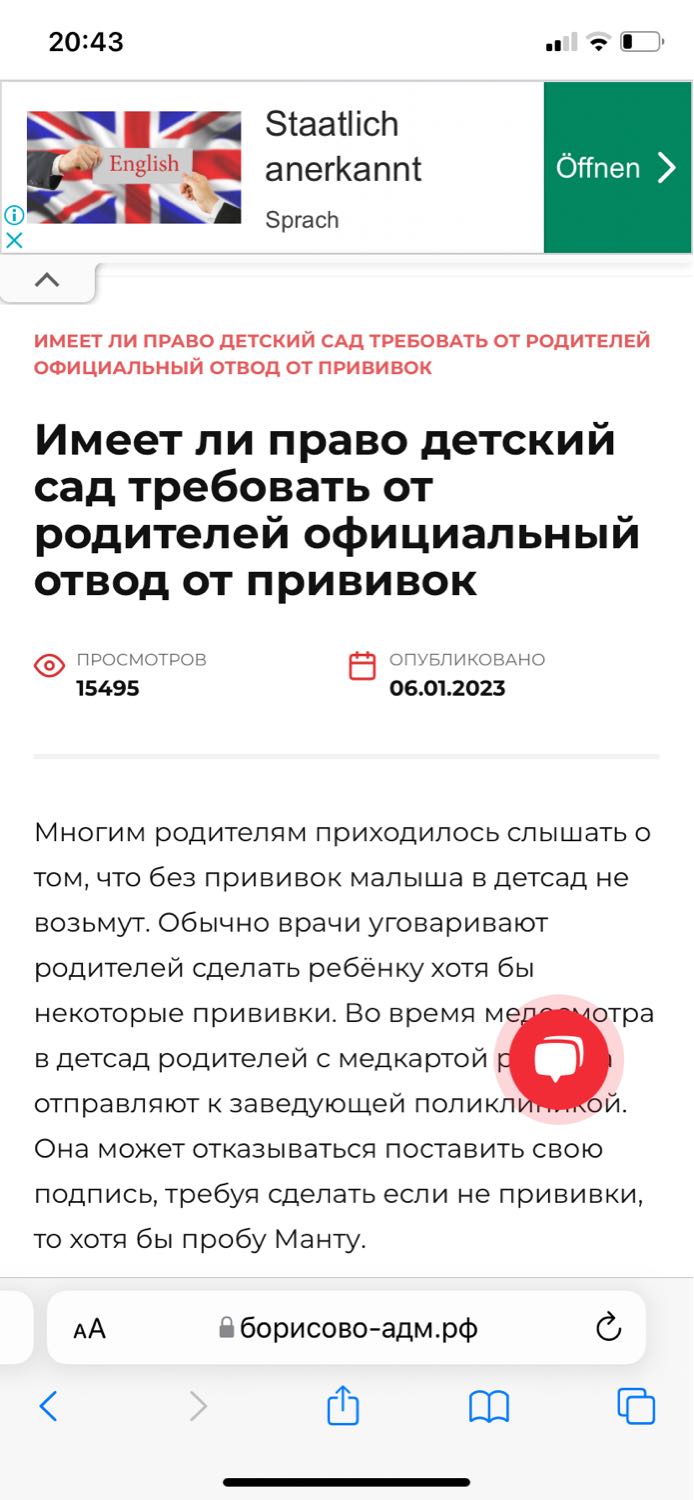Close the ad with the X icon
The height and width of the screenshot is (1500, 694).
pos(14,240)
